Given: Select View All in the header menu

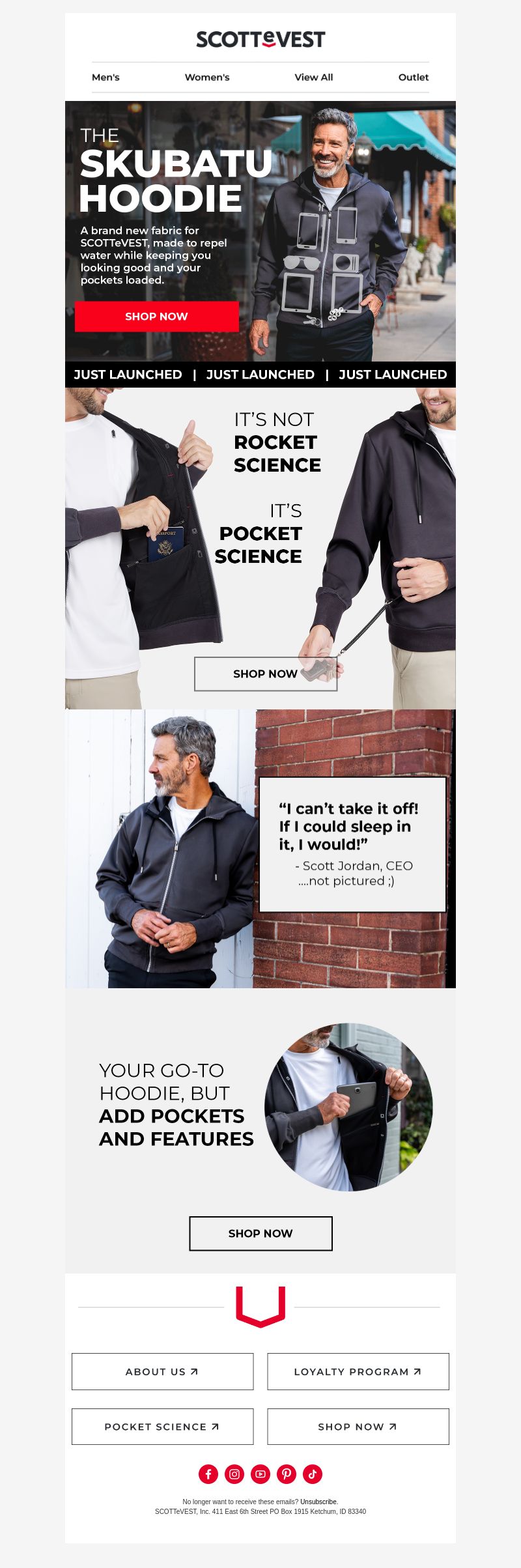Looking at the screenshot, I should tap(313, 77).
